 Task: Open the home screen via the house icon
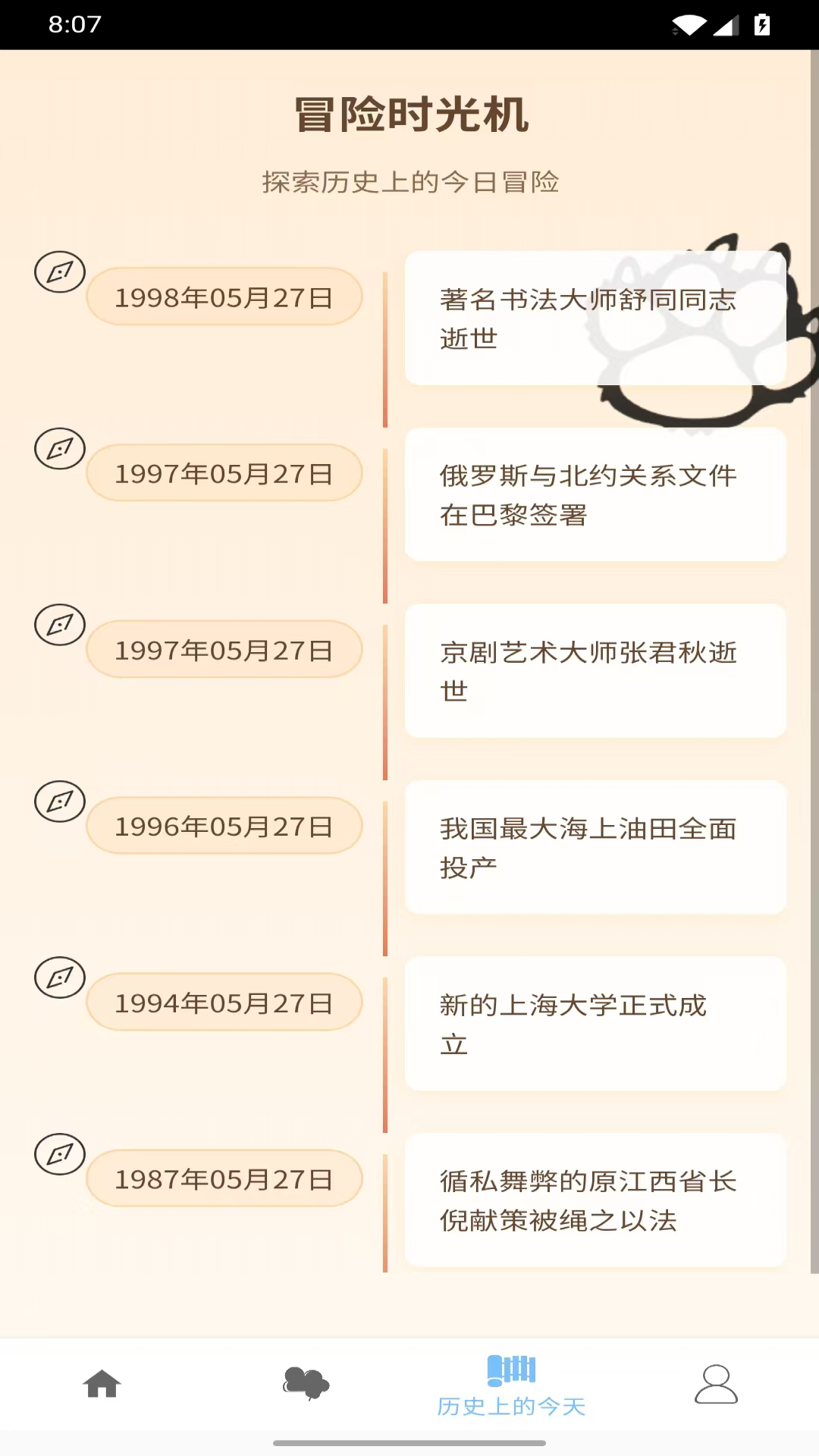(x=102, y=1384)
